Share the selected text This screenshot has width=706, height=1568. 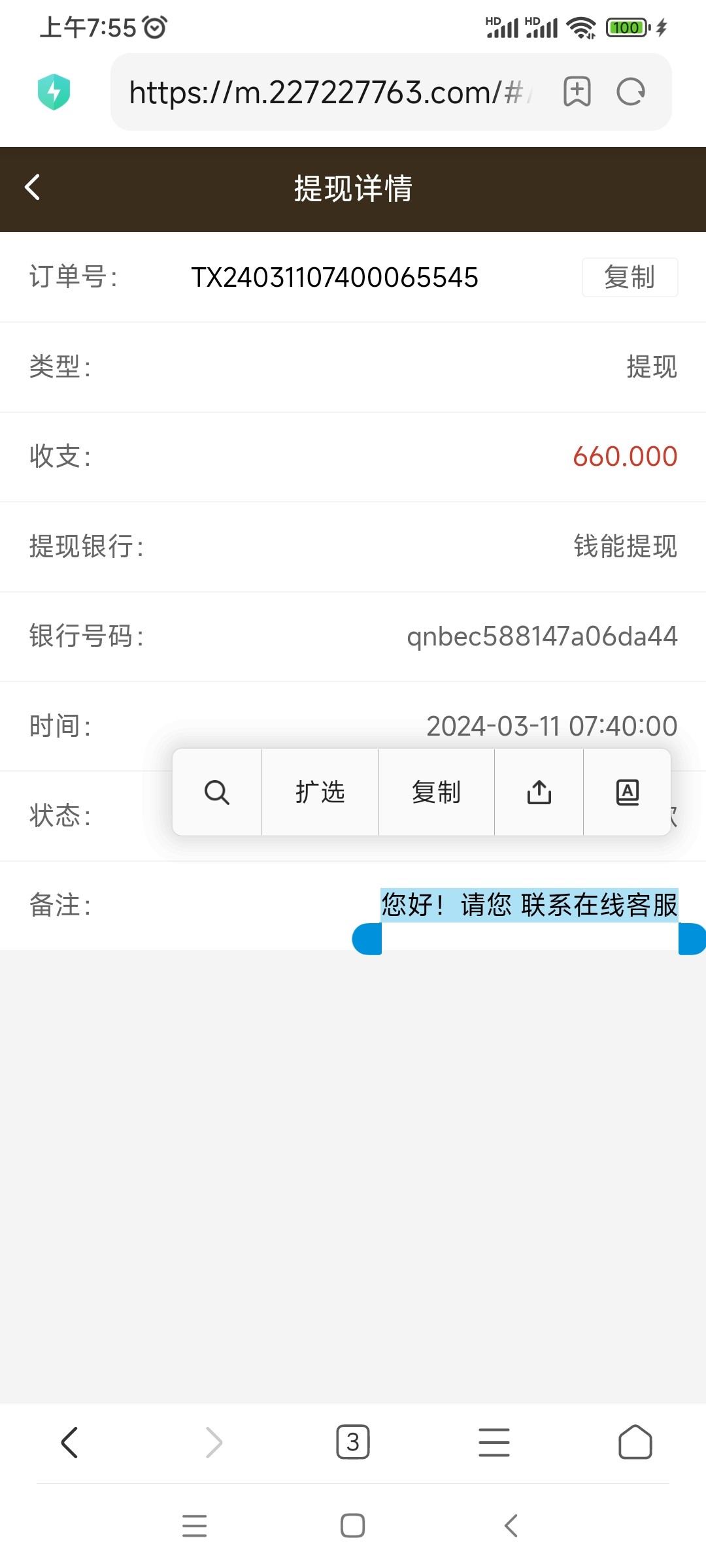click(538, 792)
